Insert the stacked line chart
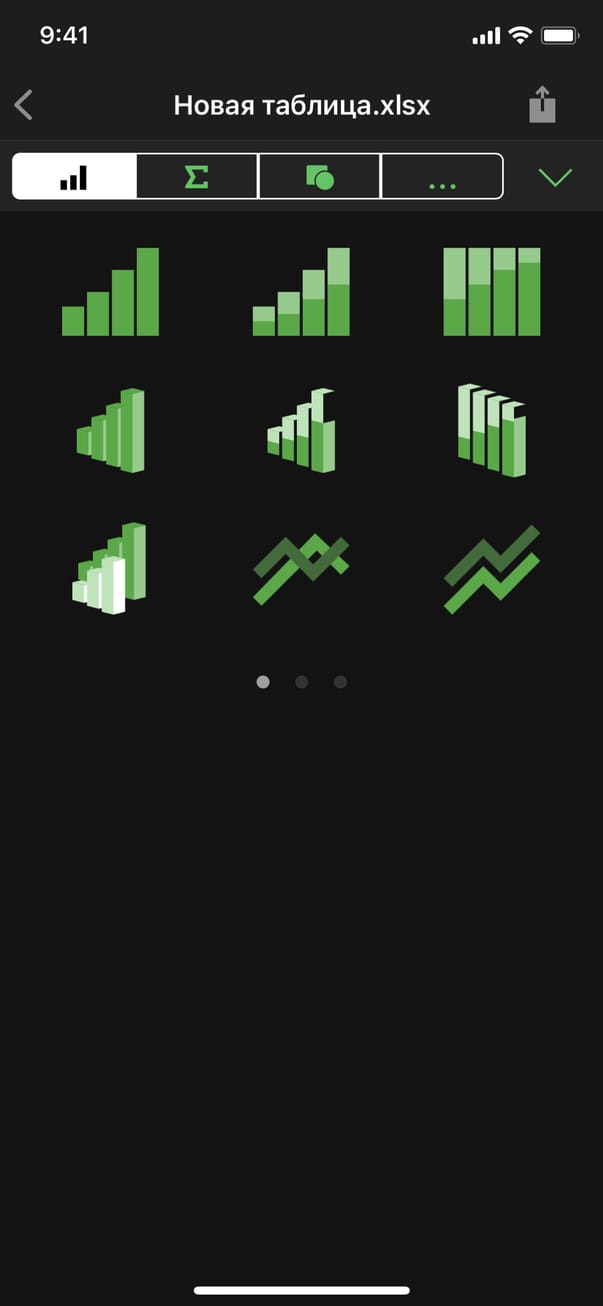The height and width of the screenshot is (1306, 603). click(x=491, y=569)
